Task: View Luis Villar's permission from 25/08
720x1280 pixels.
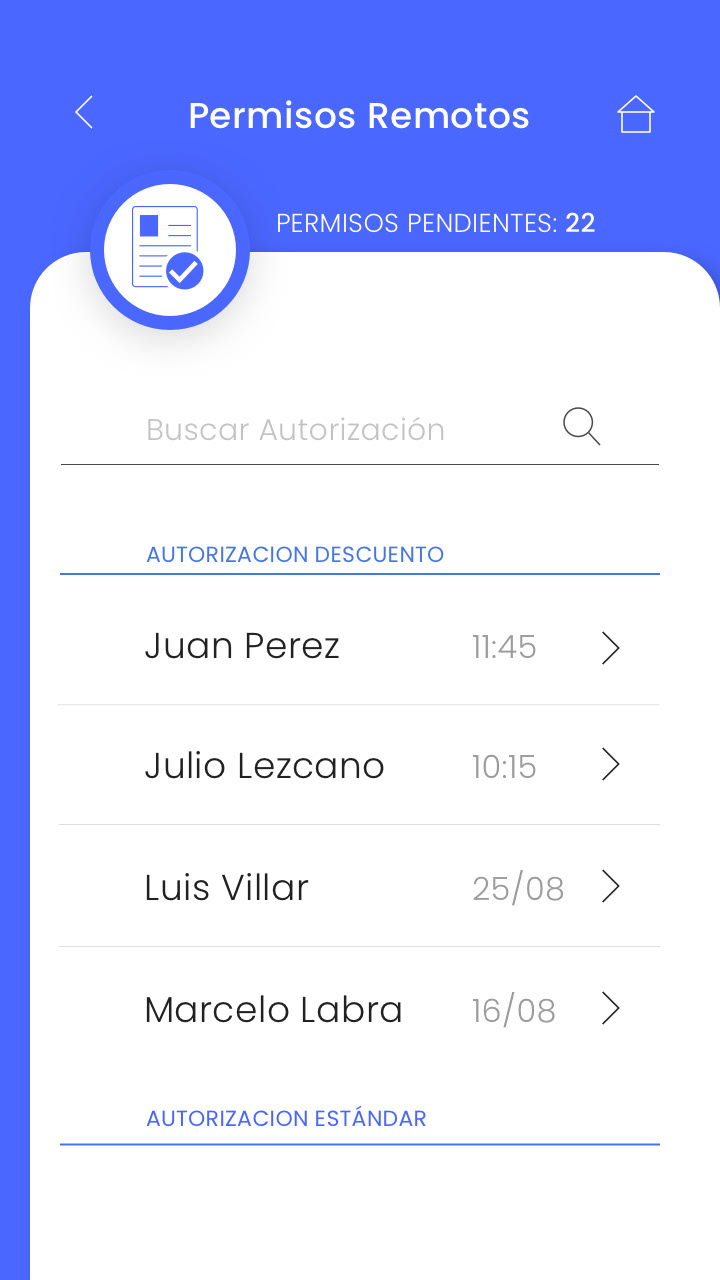Action: tap(359, 887)
